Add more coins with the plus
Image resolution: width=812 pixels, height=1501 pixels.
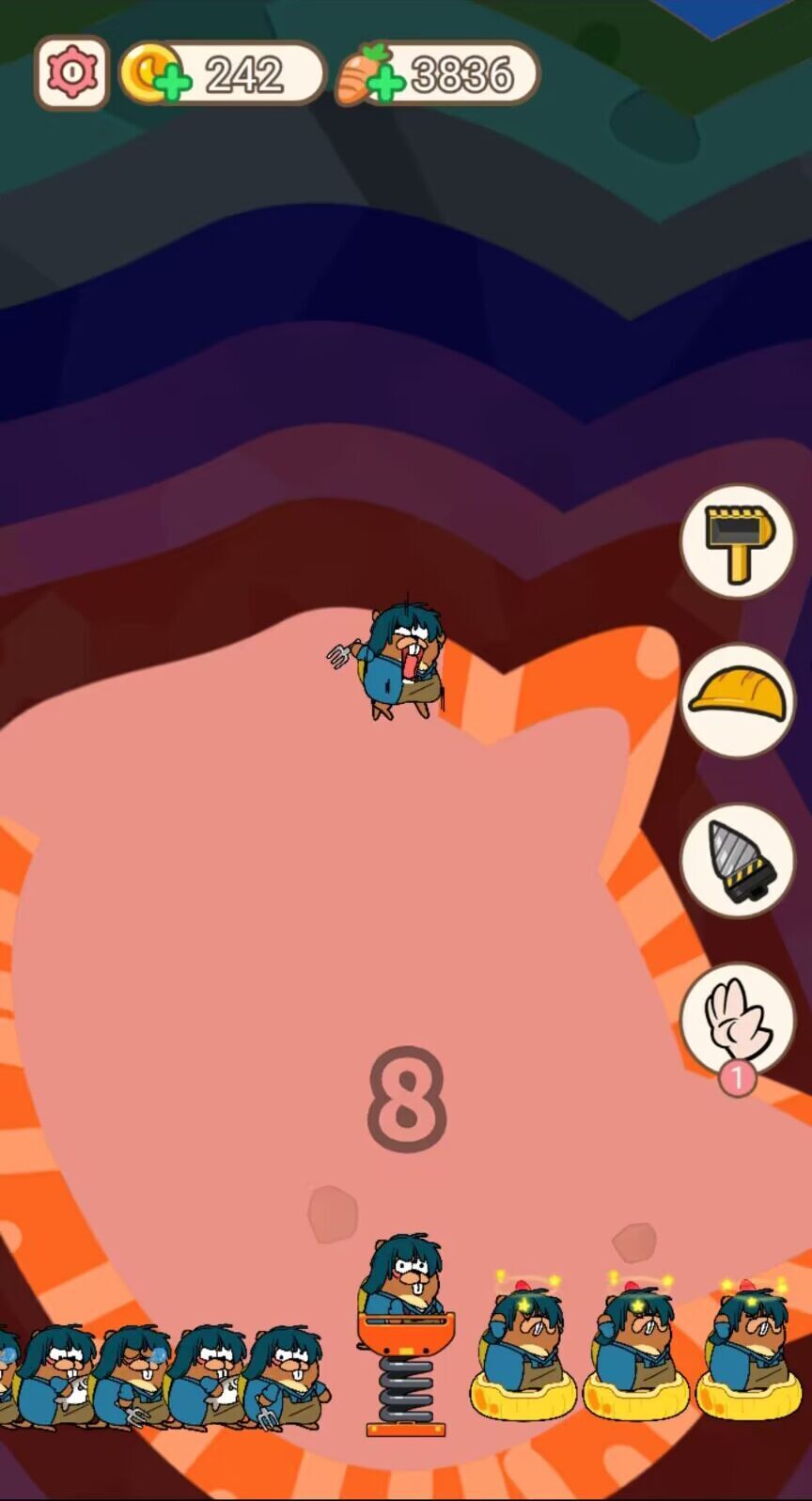173,84
